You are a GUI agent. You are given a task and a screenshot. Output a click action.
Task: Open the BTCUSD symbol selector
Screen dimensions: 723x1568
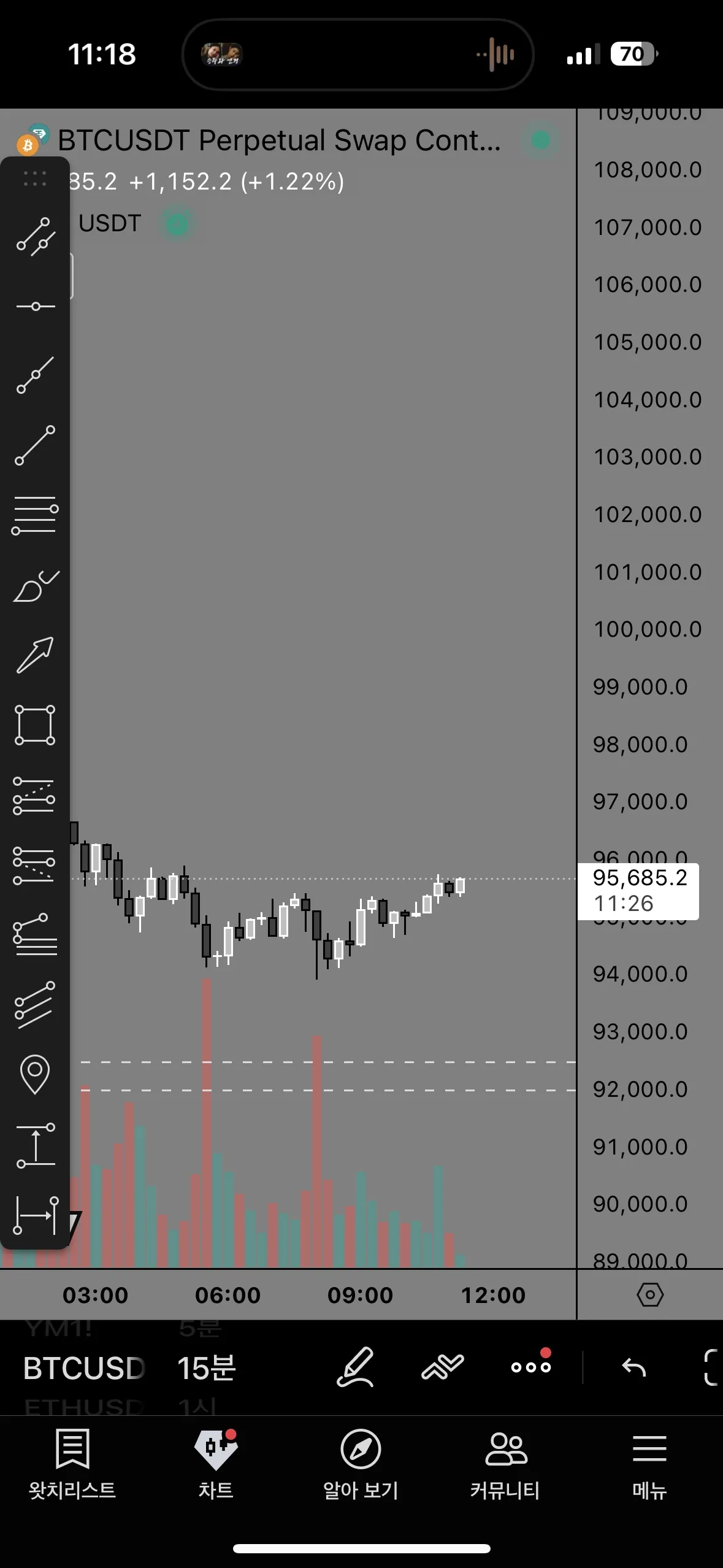click(x=83, y=1368)
